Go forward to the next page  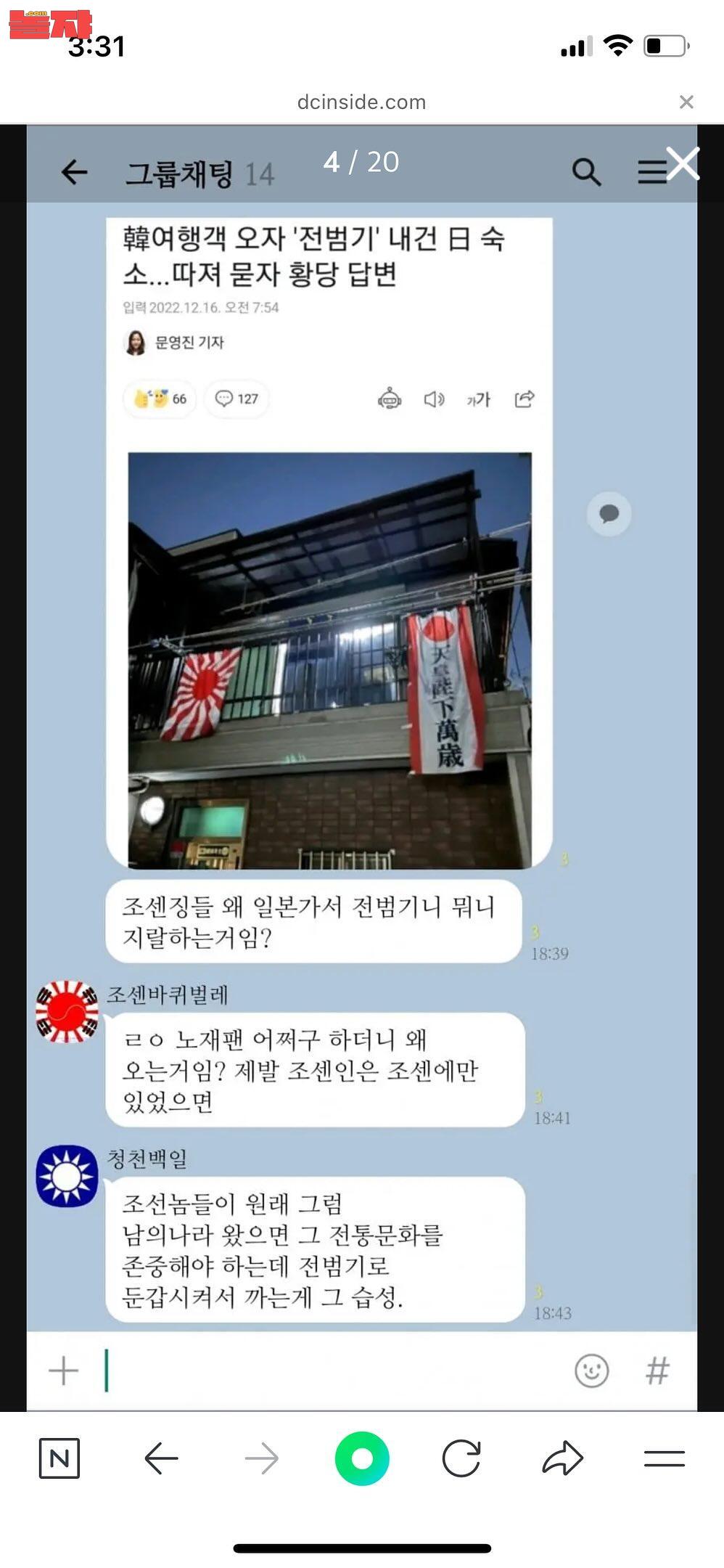[x=261, y=1458]
